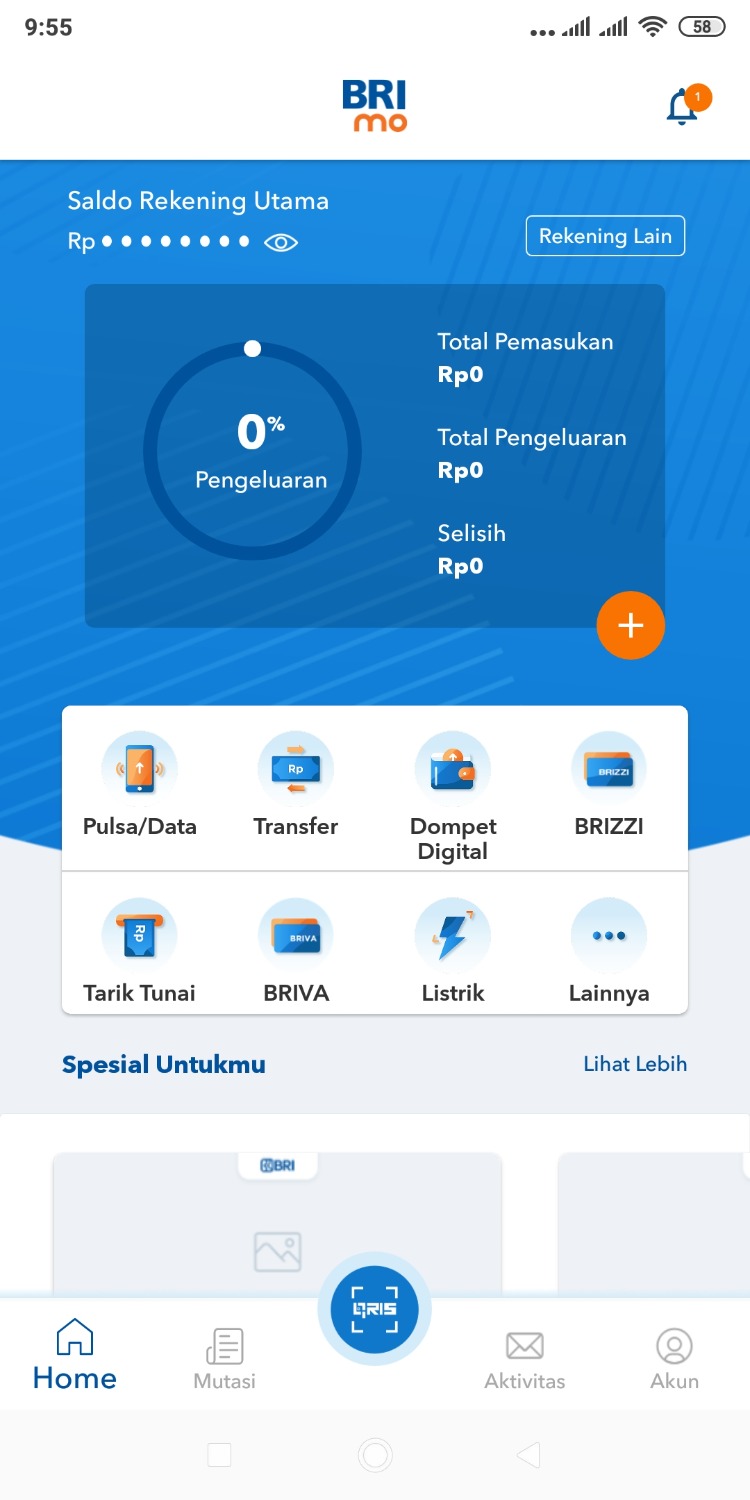
Task: Show more services via Lainnya
Action: tap(609, 950)
